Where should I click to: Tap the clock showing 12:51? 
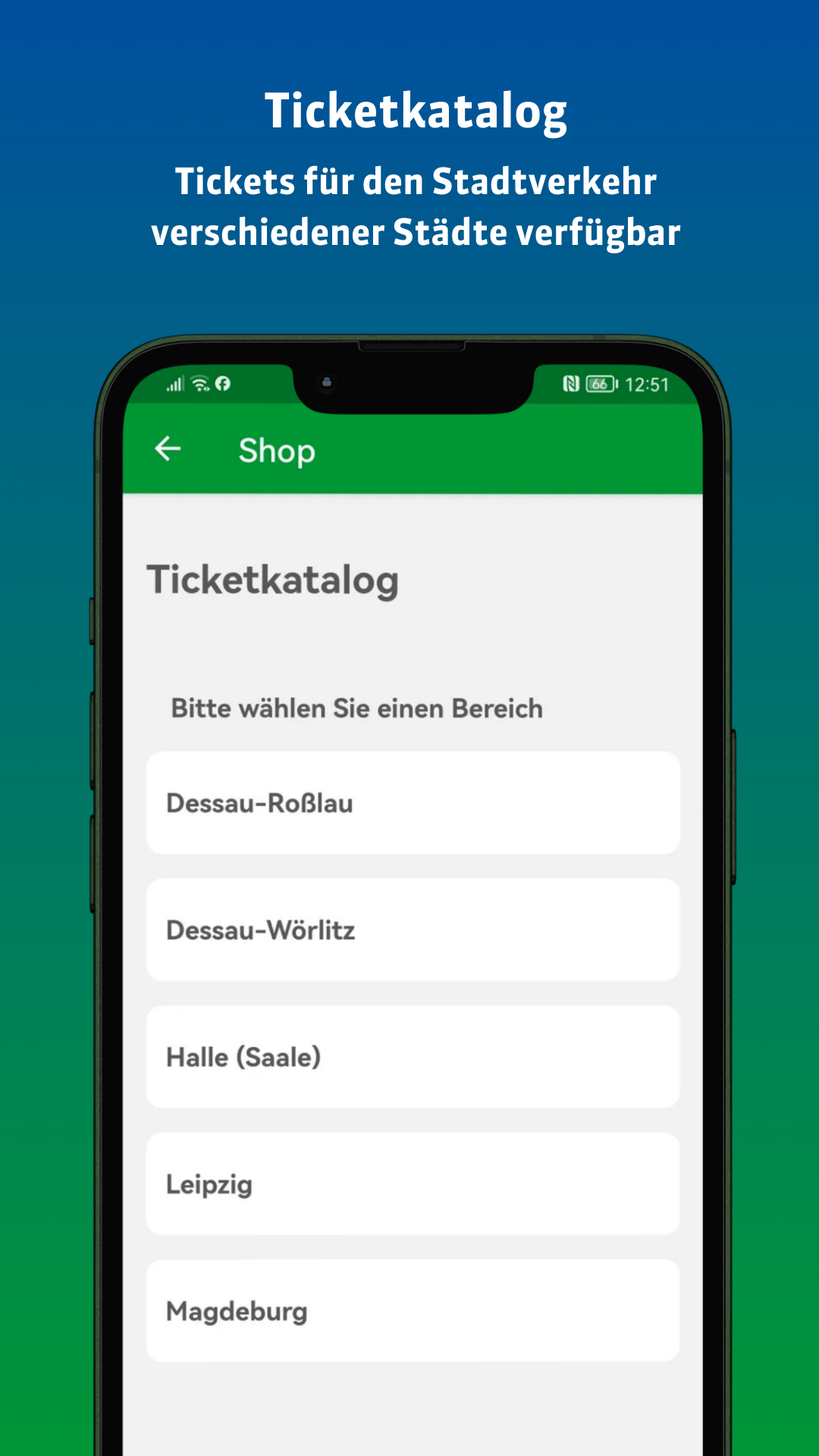coord(647,384)
